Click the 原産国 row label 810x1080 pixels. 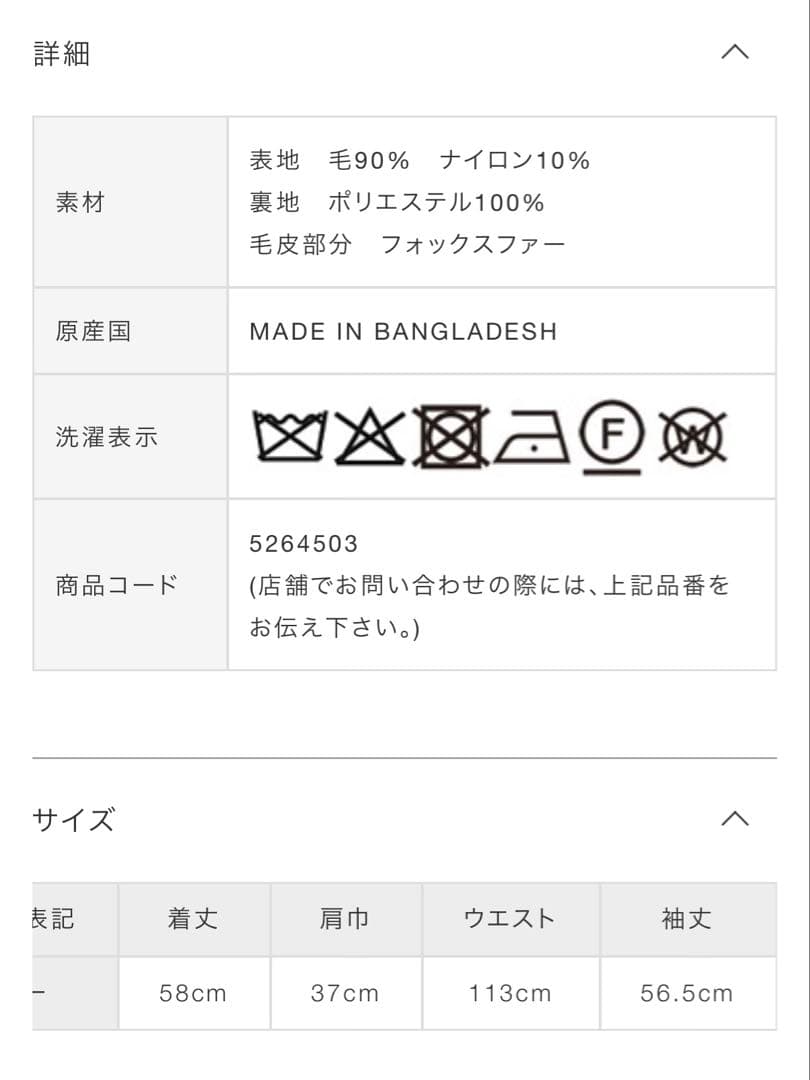point(92,331)
